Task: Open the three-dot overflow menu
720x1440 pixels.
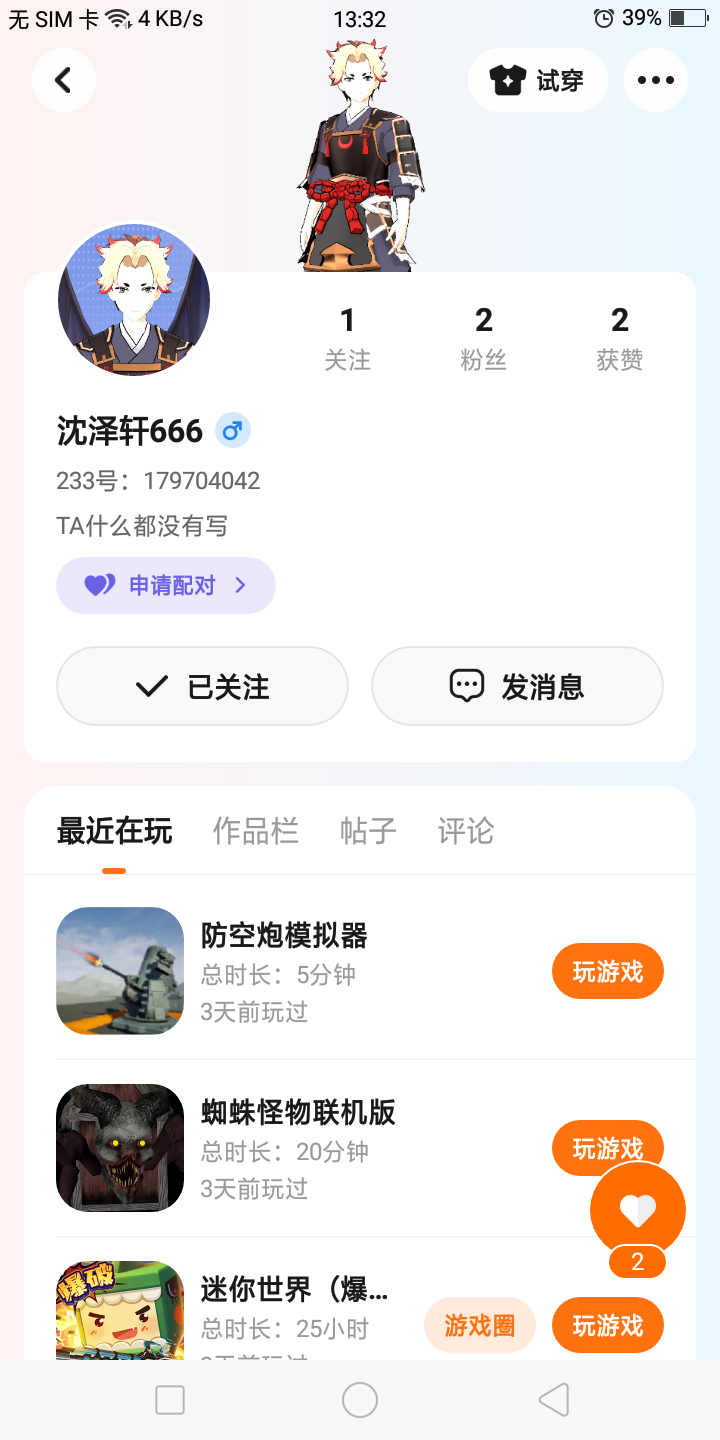Action: (655, 80)
